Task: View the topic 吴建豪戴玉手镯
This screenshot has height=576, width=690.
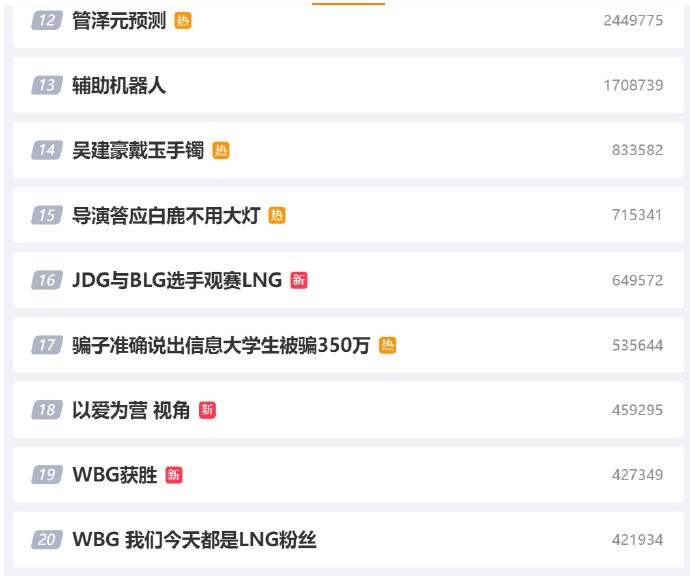Action: [x=138, y=151]
